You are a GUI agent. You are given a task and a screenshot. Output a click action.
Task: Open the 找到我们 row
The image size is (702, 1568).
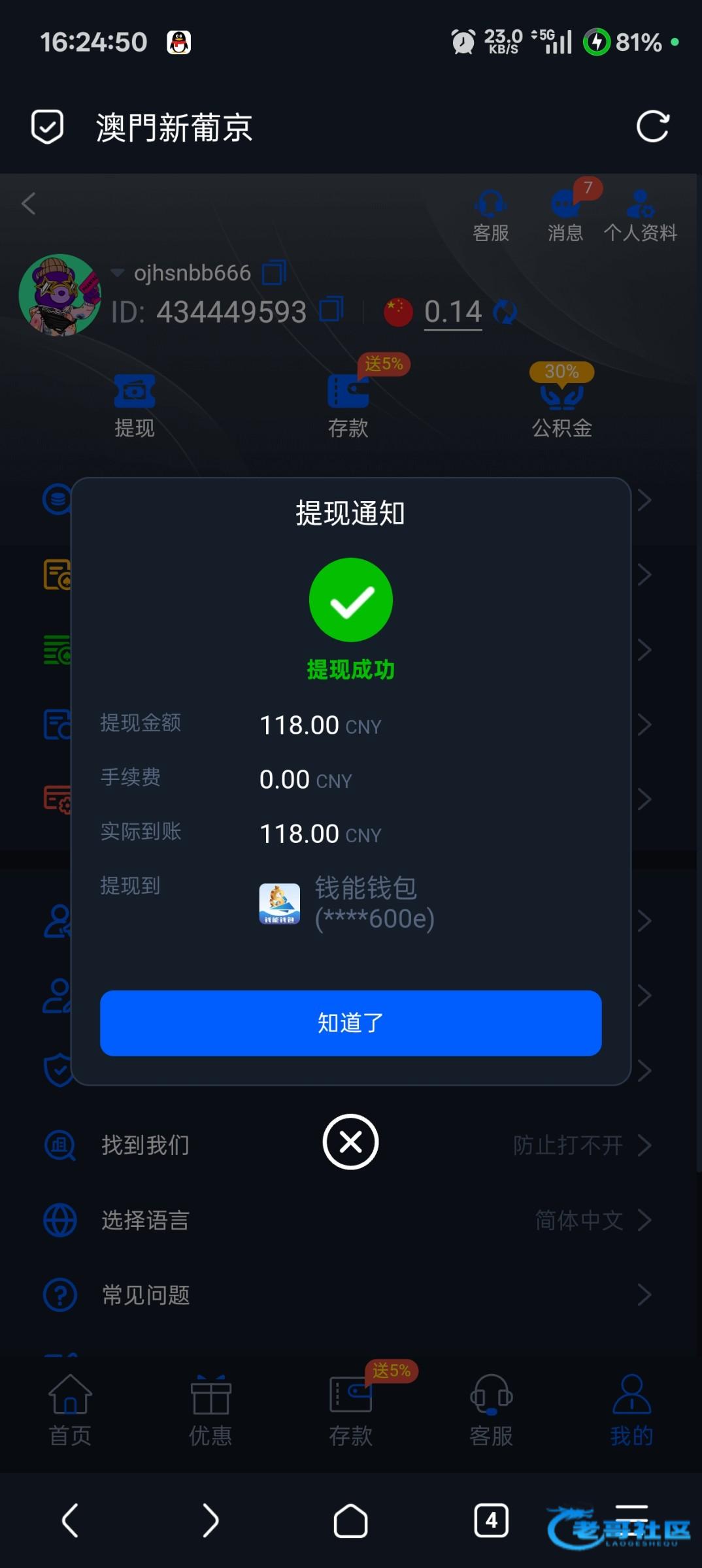145,1145
